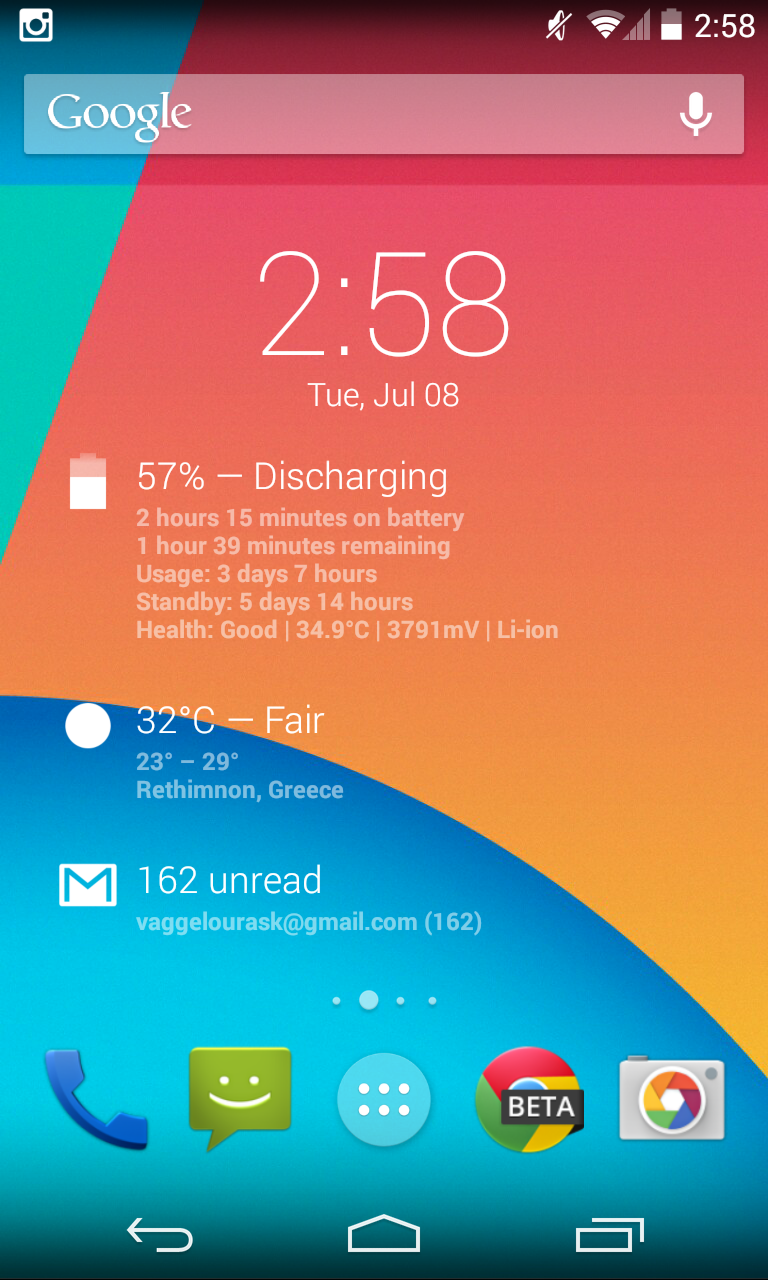Tap the system back button

click(160, 1236)
